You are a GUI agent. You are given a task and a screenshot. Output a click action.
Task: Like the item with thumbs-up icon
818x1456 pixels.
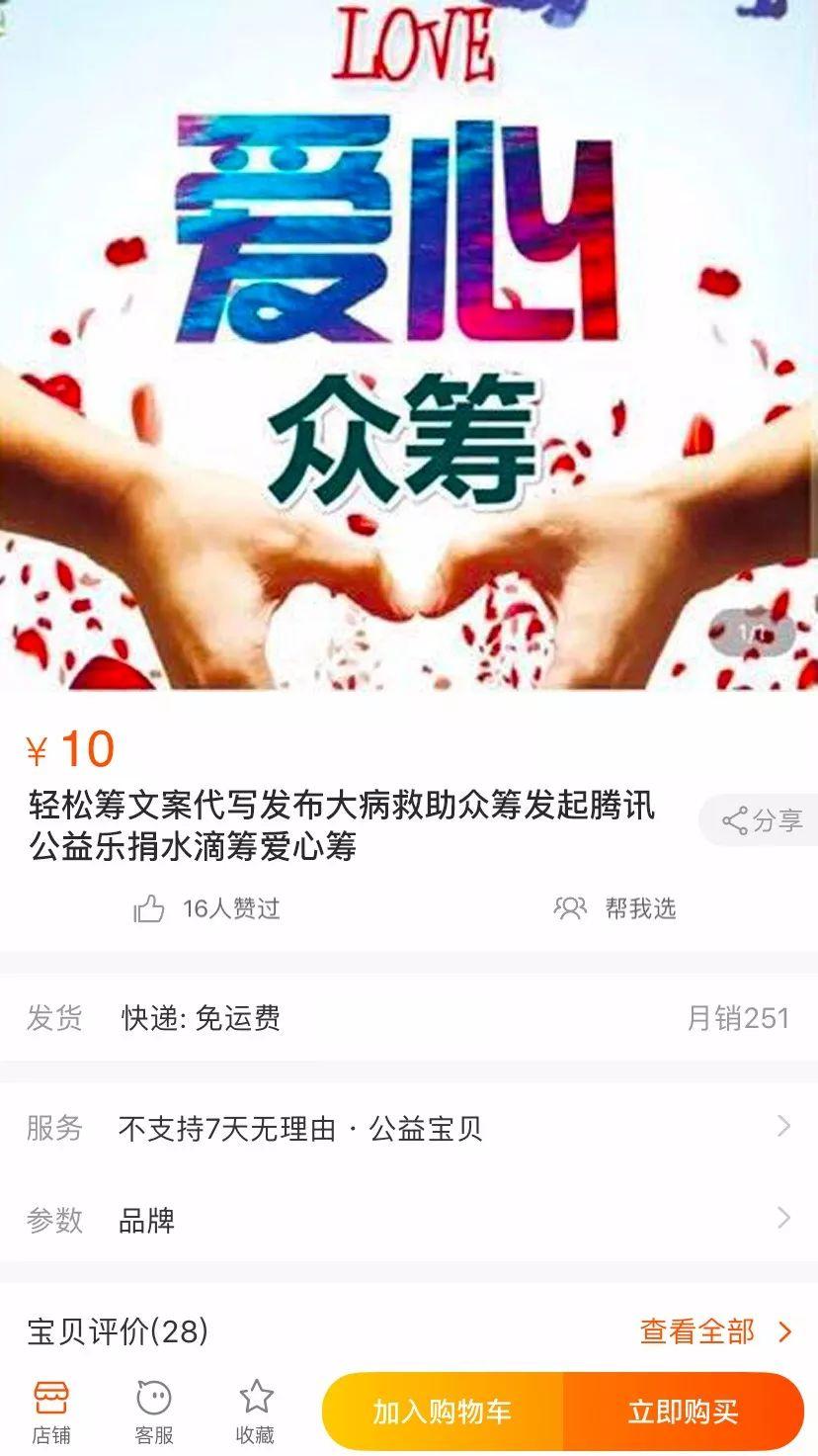click(150, 908)
